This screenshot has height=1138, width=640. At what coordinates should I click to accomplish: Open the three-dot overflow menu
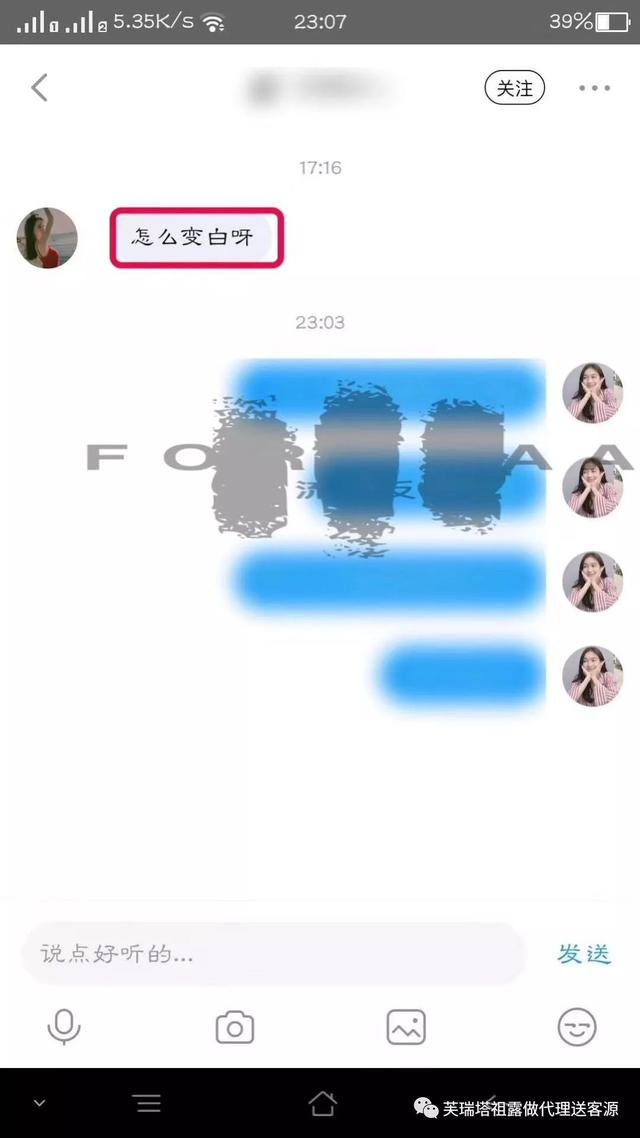click(594, 88)
